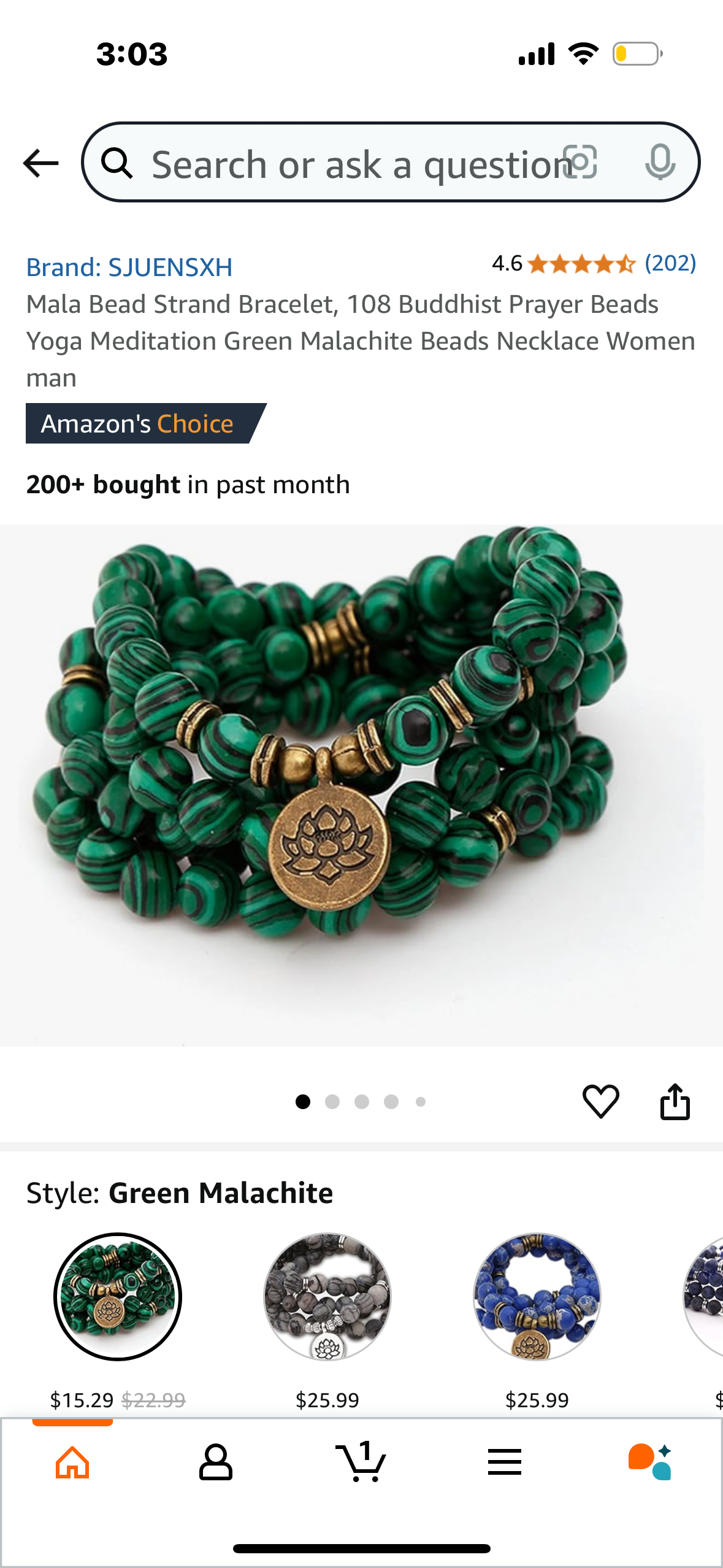This screenshot has height=1568, width=723.
Task: Open the shopping cart
Action: (x=361, y=1462)
